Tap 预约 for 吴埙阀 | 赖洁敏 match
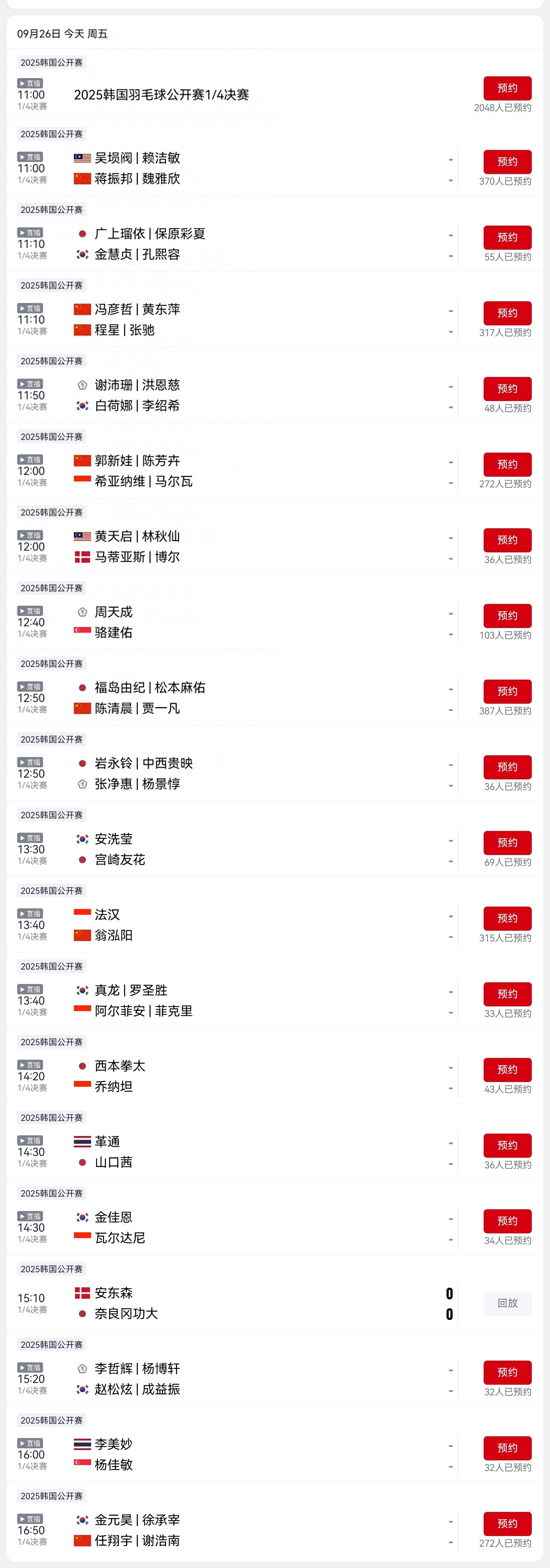Screen dimensions: 550x1568 tap(507, 162)
